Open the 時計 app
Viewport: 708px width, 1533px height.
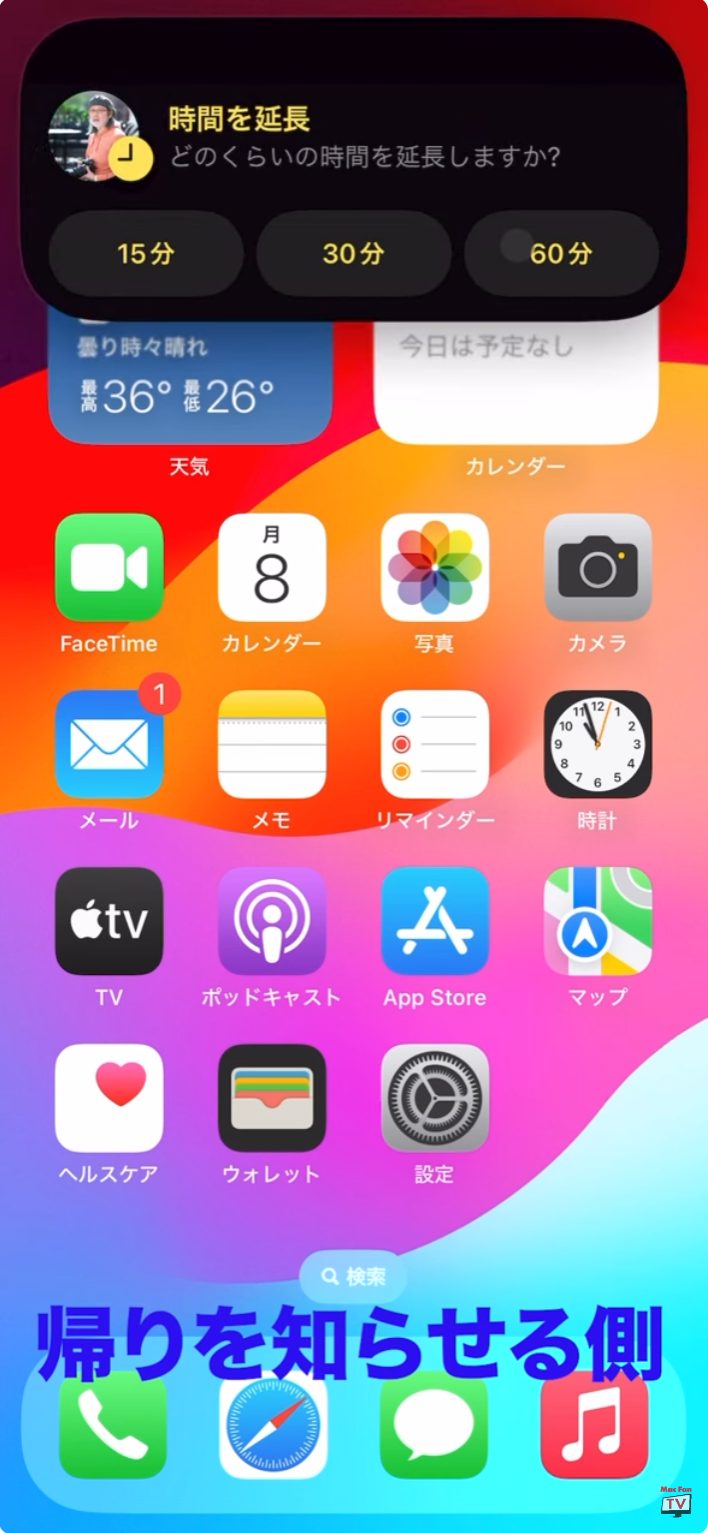[598, 744]
